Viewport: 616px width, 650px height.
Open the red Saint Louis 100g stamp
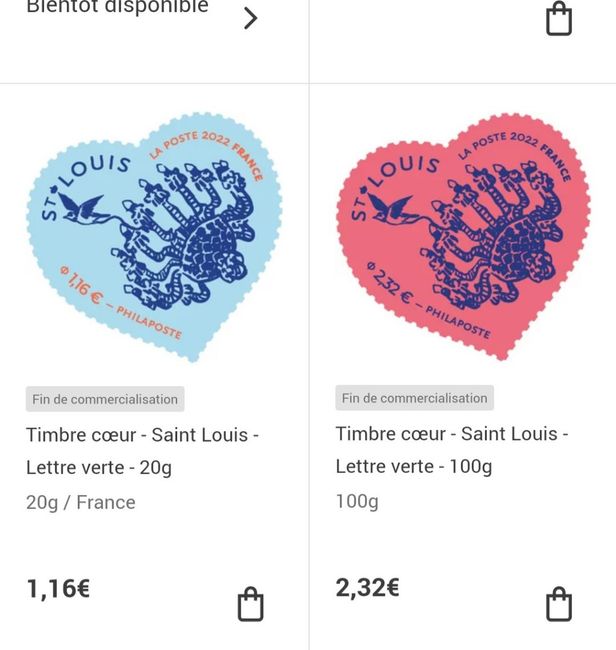tap(461, 237)
